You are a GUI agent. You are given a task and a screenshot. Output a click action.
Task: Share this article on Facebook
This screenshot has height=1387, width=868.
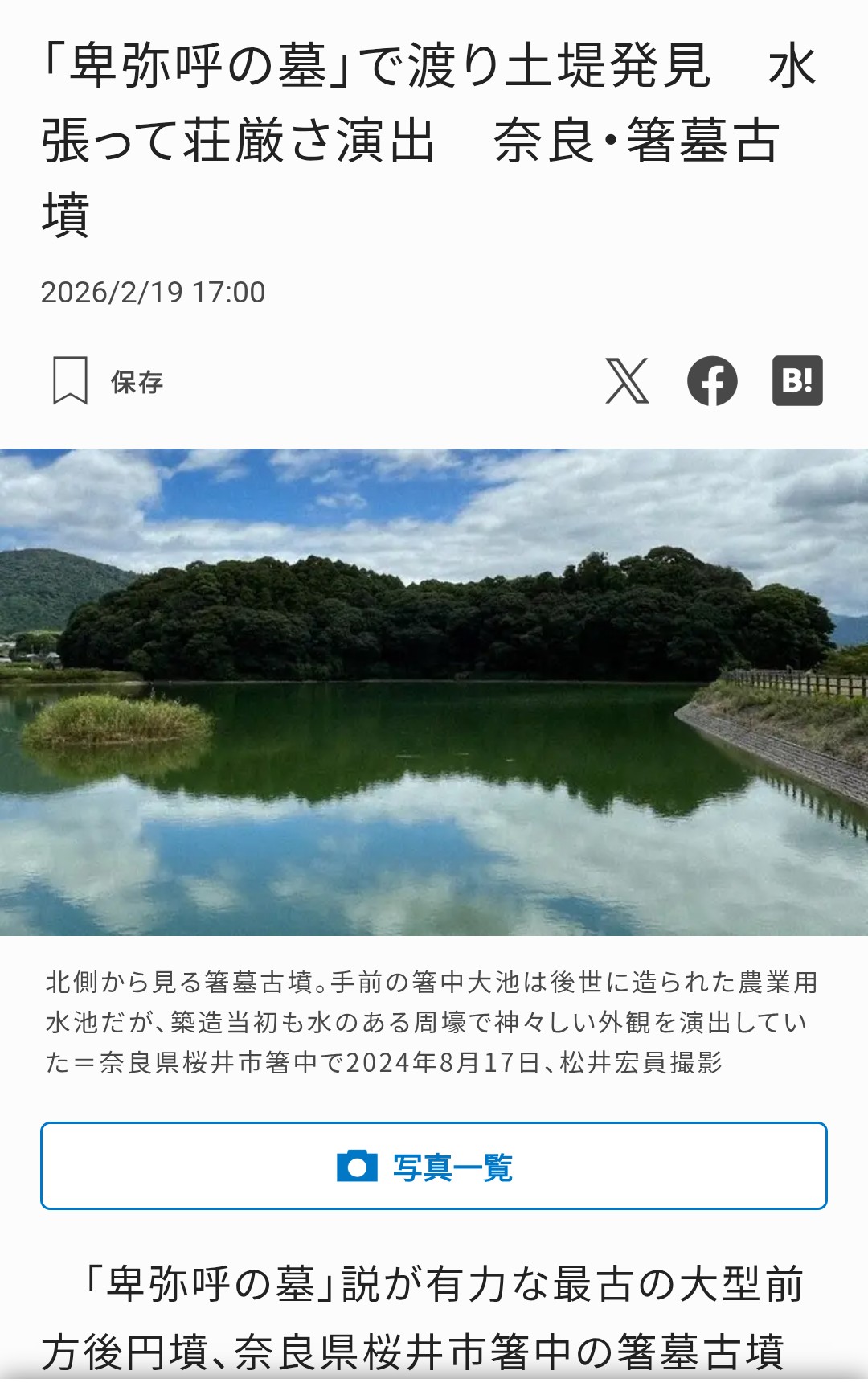(712, 381)
